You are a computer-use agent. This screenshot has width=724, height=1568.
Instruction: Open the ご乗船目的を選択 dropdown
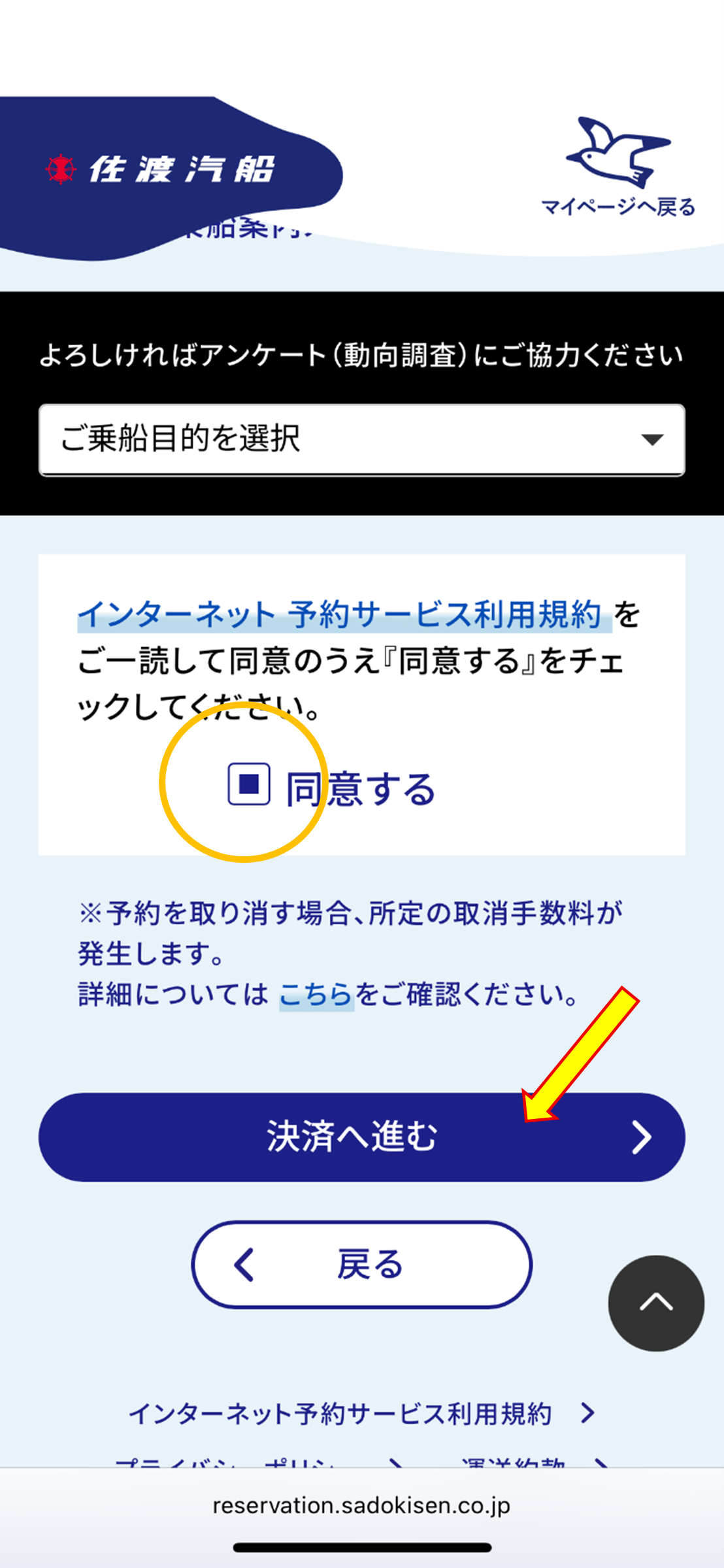point(361,439)
